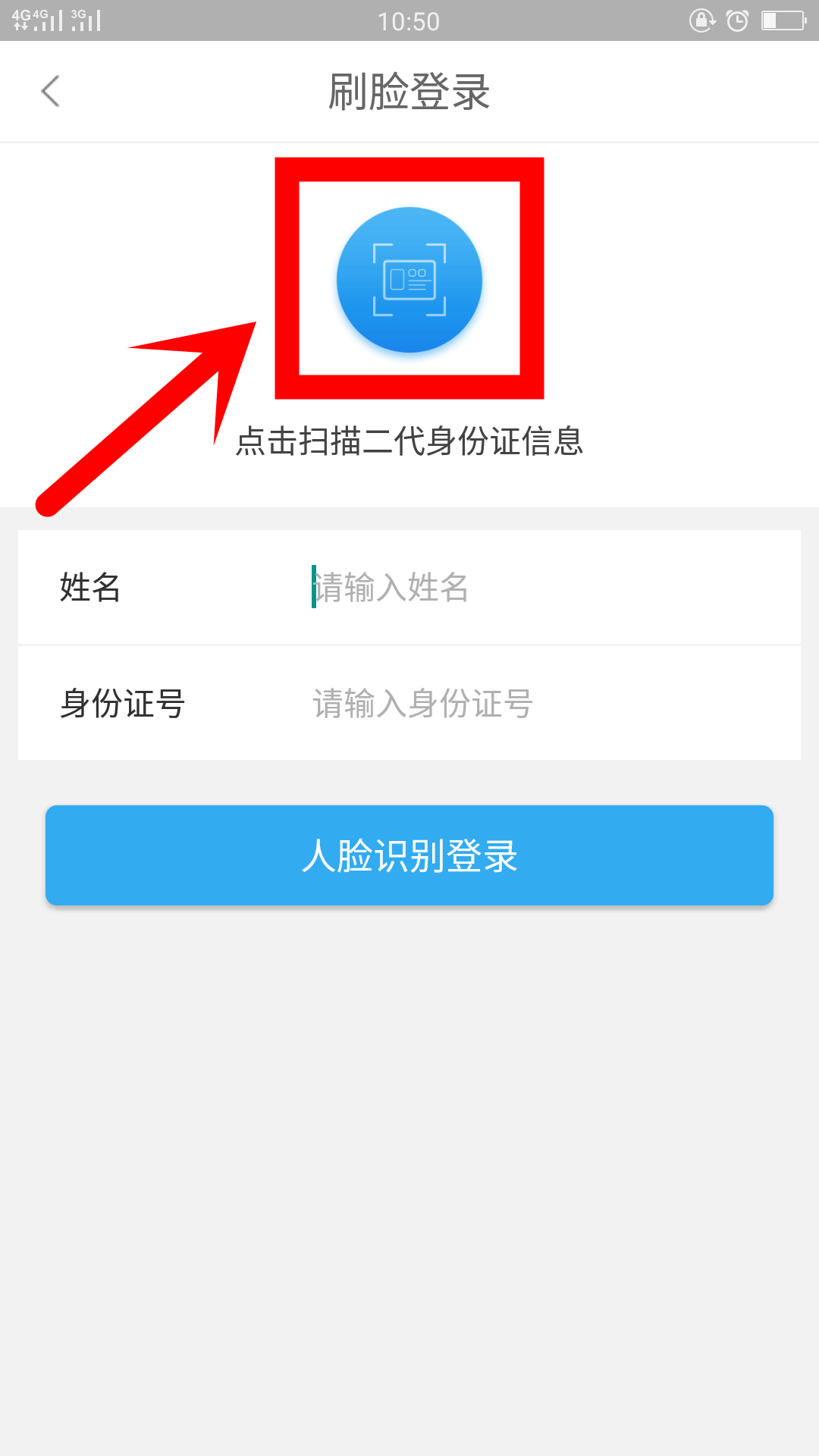
Task: Go back from the 刷脸登录 page
Action: (x=50, y=92)
